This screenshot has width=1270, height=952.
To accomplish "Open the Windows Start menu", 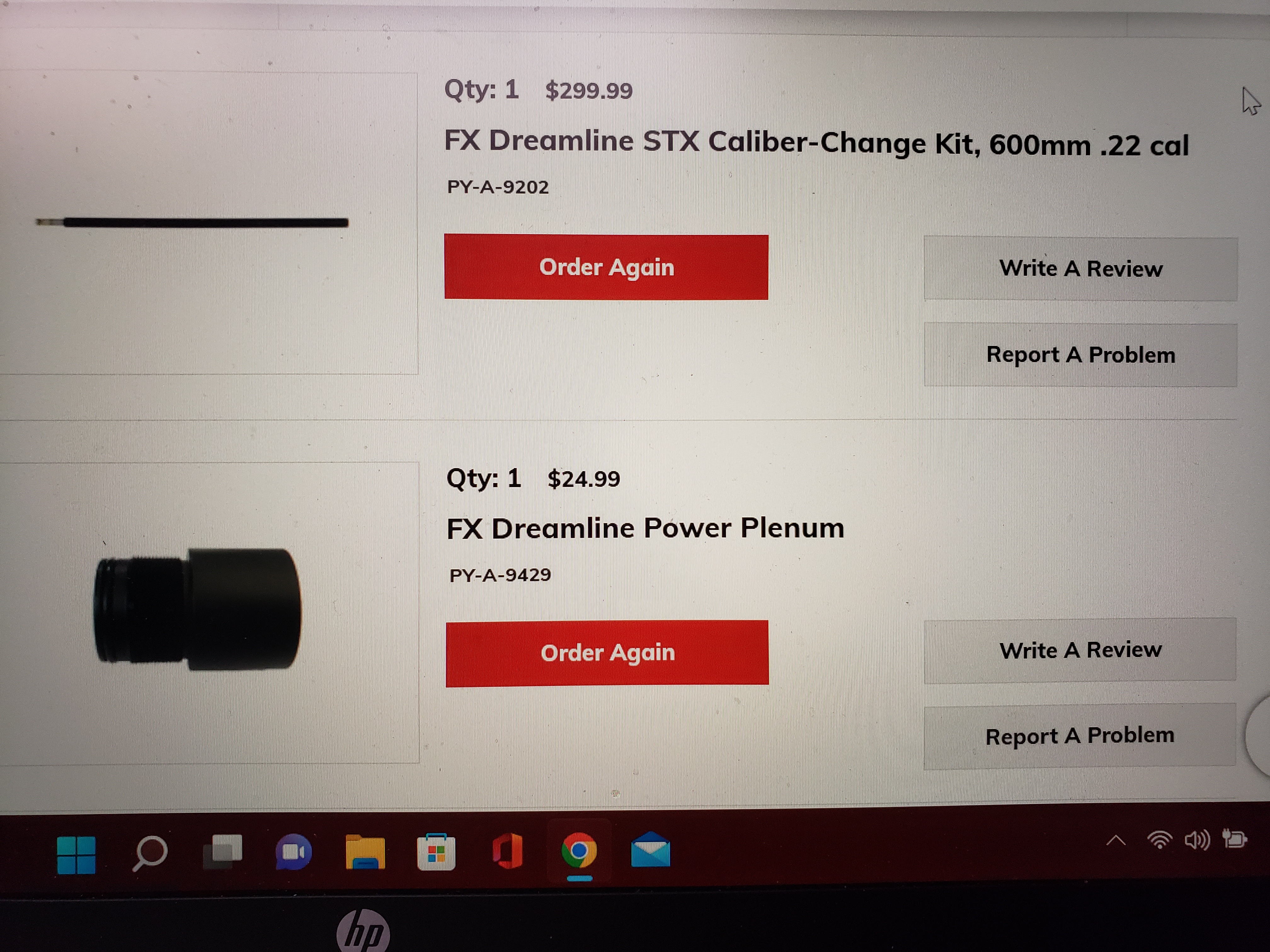I will 76,854.
